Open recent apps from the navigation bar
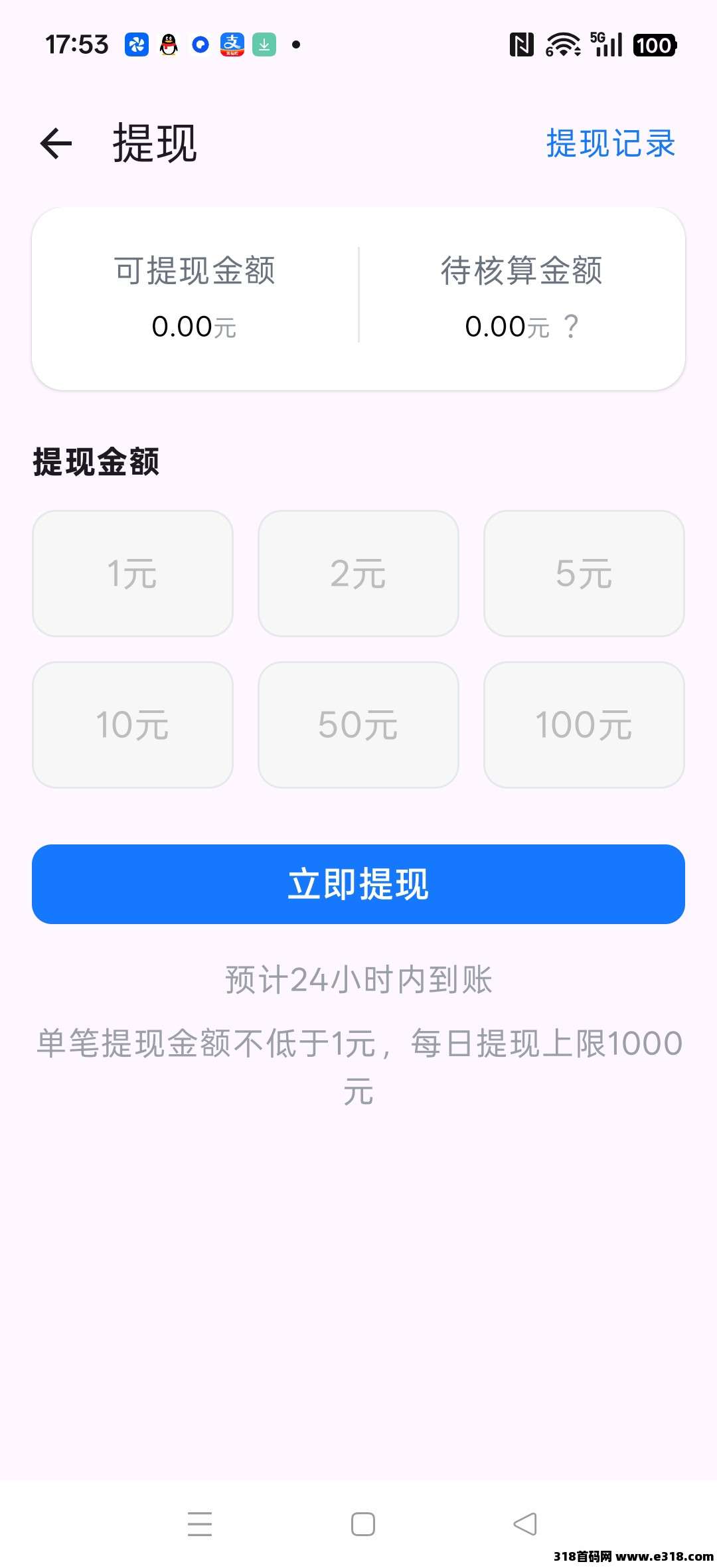The width and height of the screenshot is (717, 1568). (200, 1524)
